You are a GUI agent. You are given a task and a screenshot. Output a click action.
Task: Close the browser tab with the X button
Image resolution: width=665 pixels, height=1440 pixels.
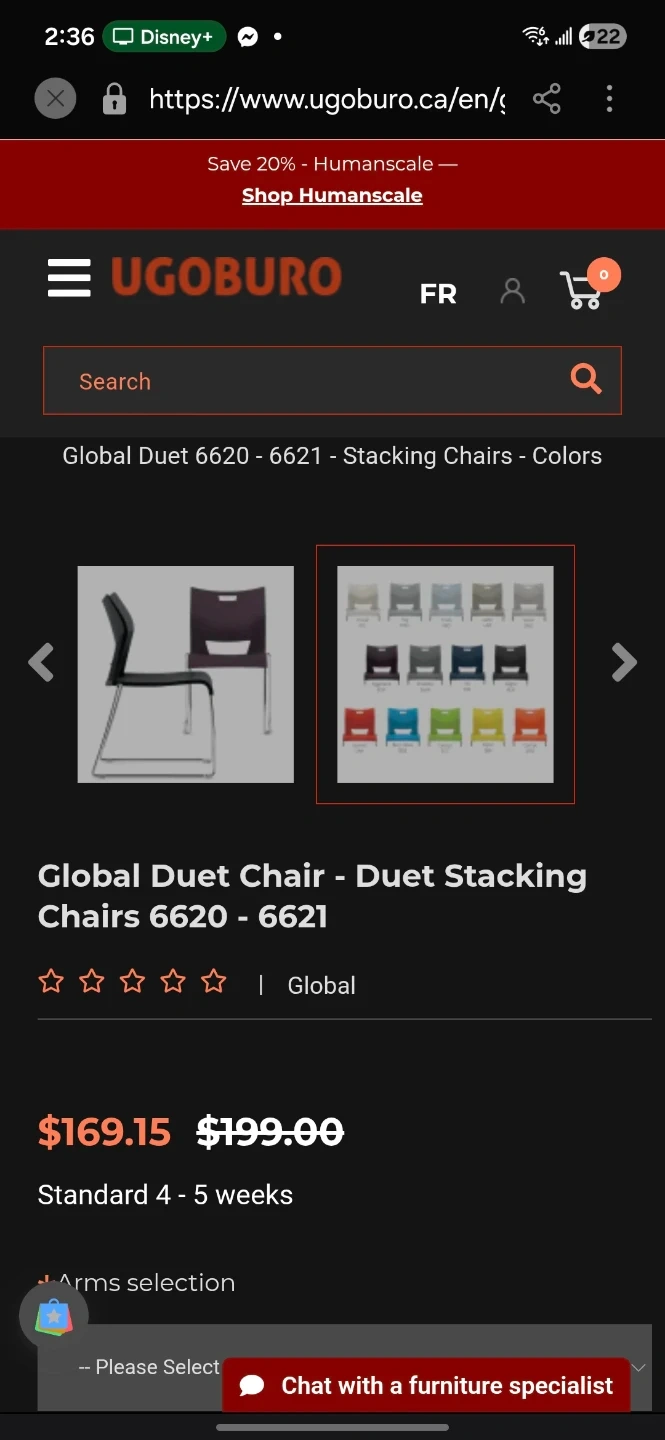(55, 99)
